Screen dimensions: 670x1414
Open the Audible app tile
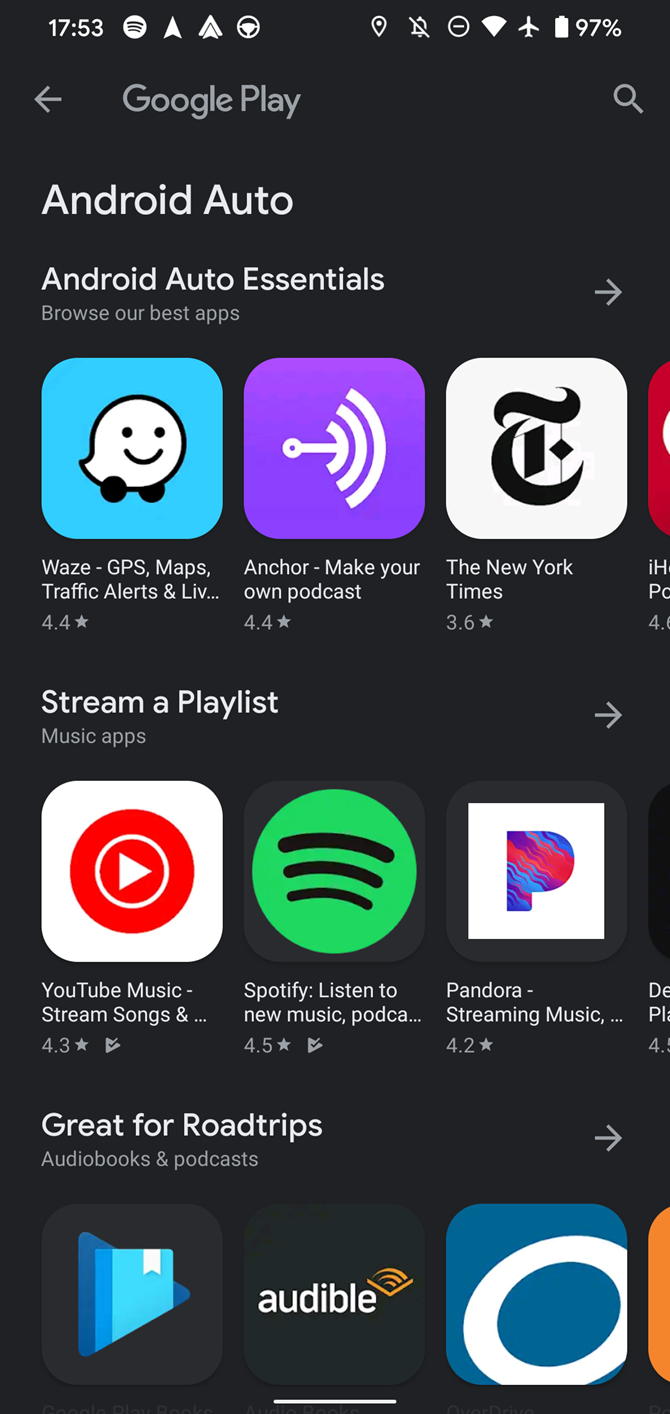point(334,1294)
